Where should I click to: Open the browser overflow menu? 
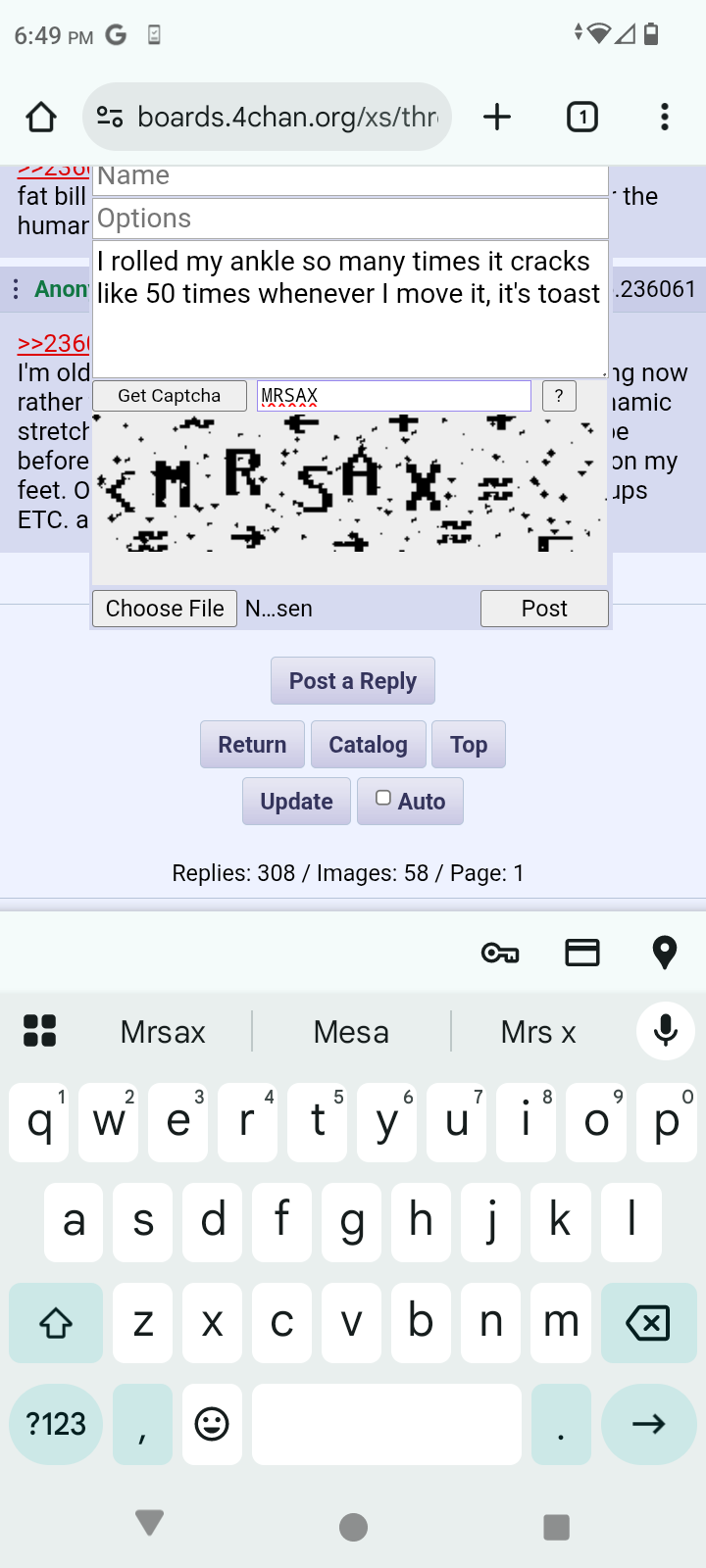point(665,118)
